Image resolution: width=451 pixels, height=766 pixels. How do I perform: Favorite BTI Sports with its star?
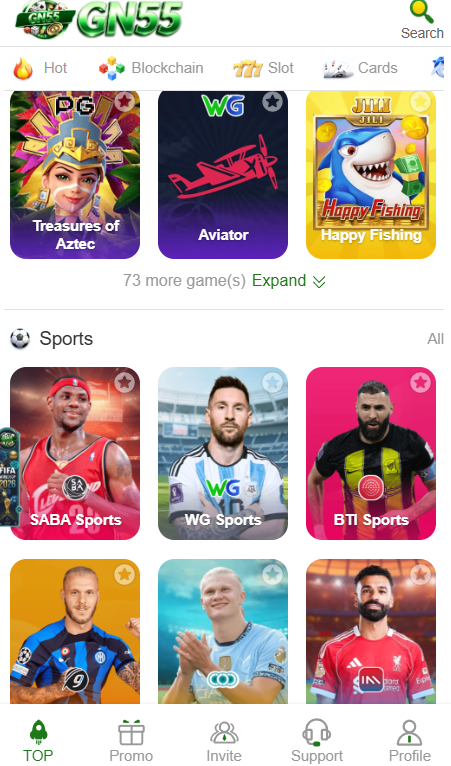[420, 383]
